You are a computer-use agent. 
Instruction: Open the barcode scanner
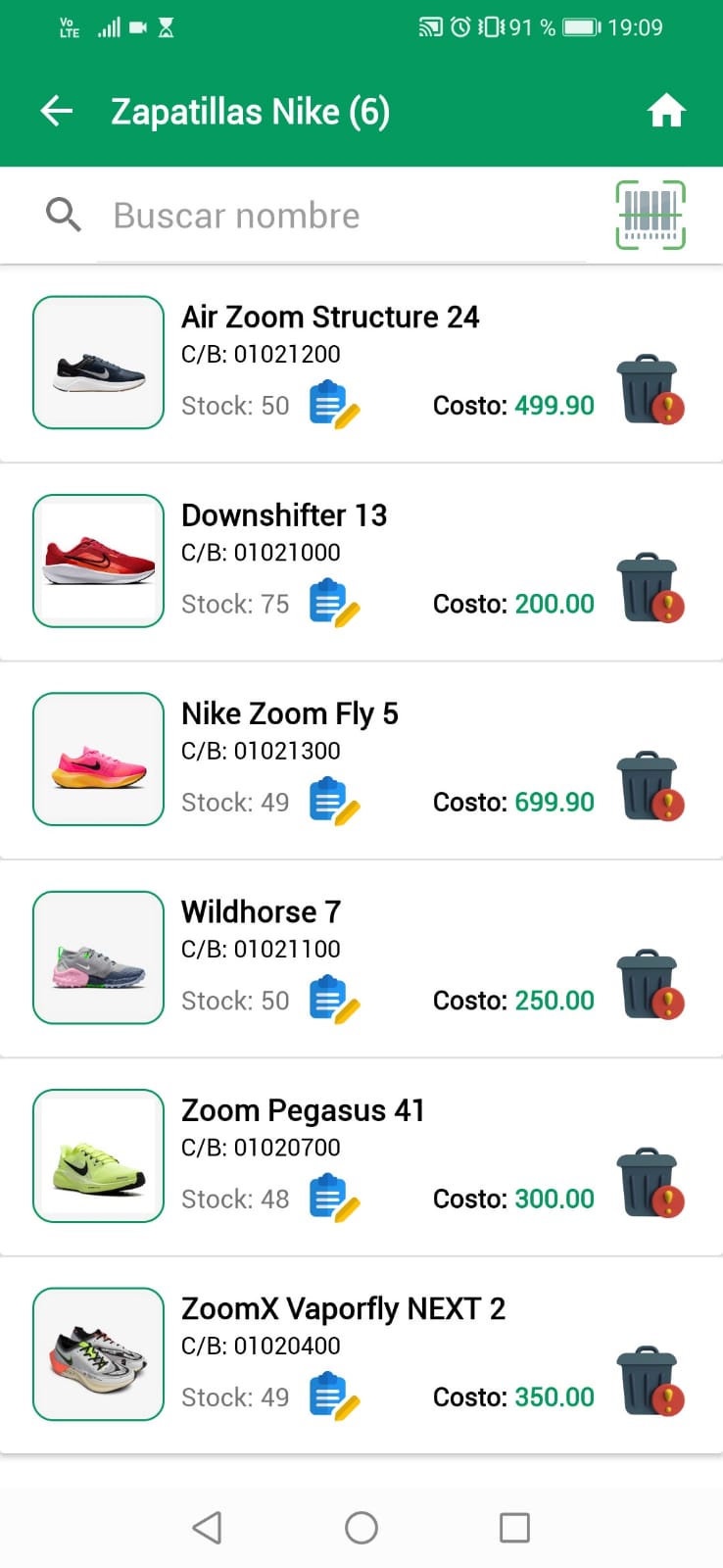click(651, 215)
